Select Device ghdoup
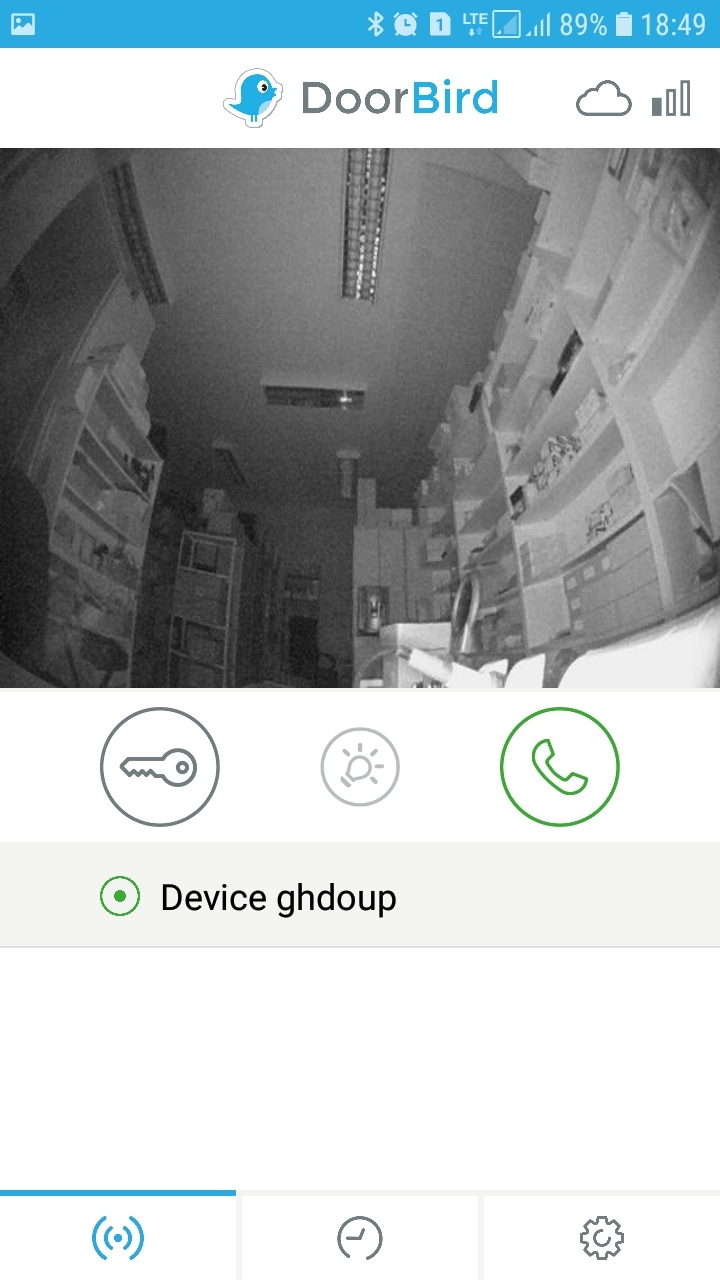 click(x=360, y=896)
